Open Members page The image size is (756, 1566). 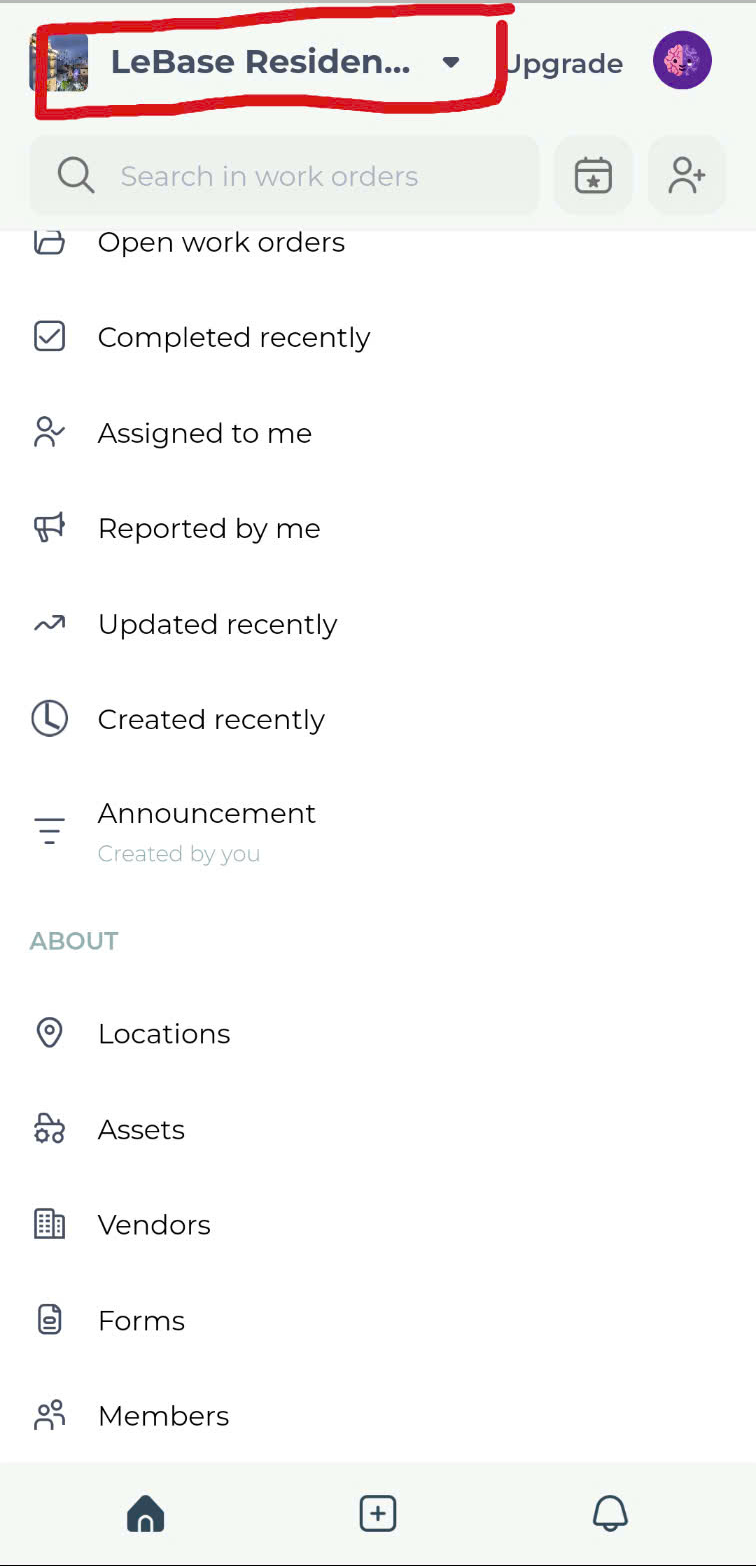pyautogui.click(x=378, y=1415)
